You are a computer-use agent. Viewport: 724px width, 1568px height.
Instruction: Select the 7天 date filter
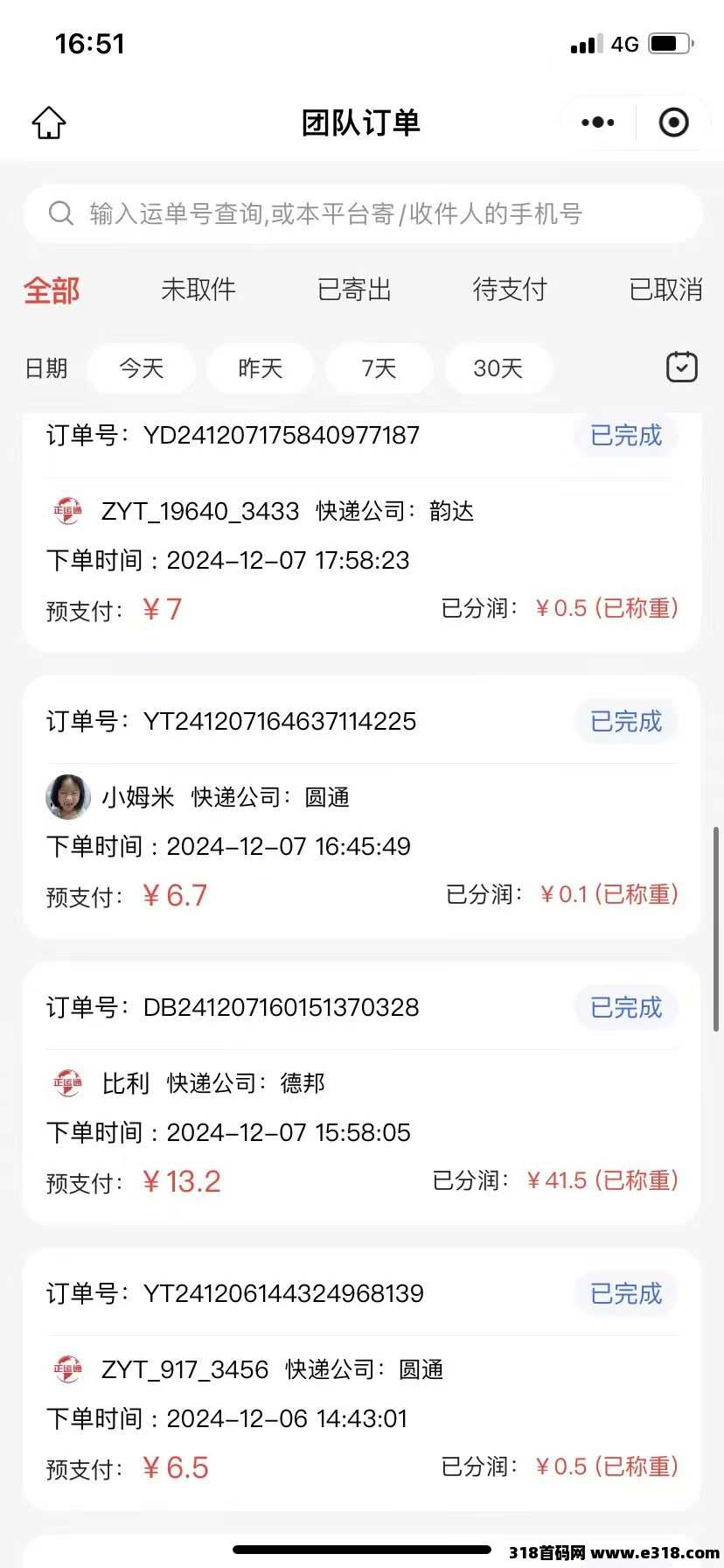(x=379, y=368)
